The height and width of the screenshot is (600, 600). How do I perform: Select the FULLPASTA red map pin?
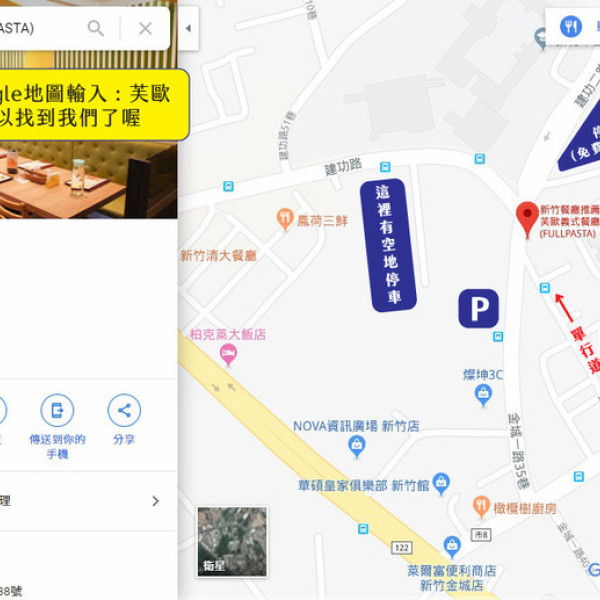pyautogui.click(x=526, y=218)
